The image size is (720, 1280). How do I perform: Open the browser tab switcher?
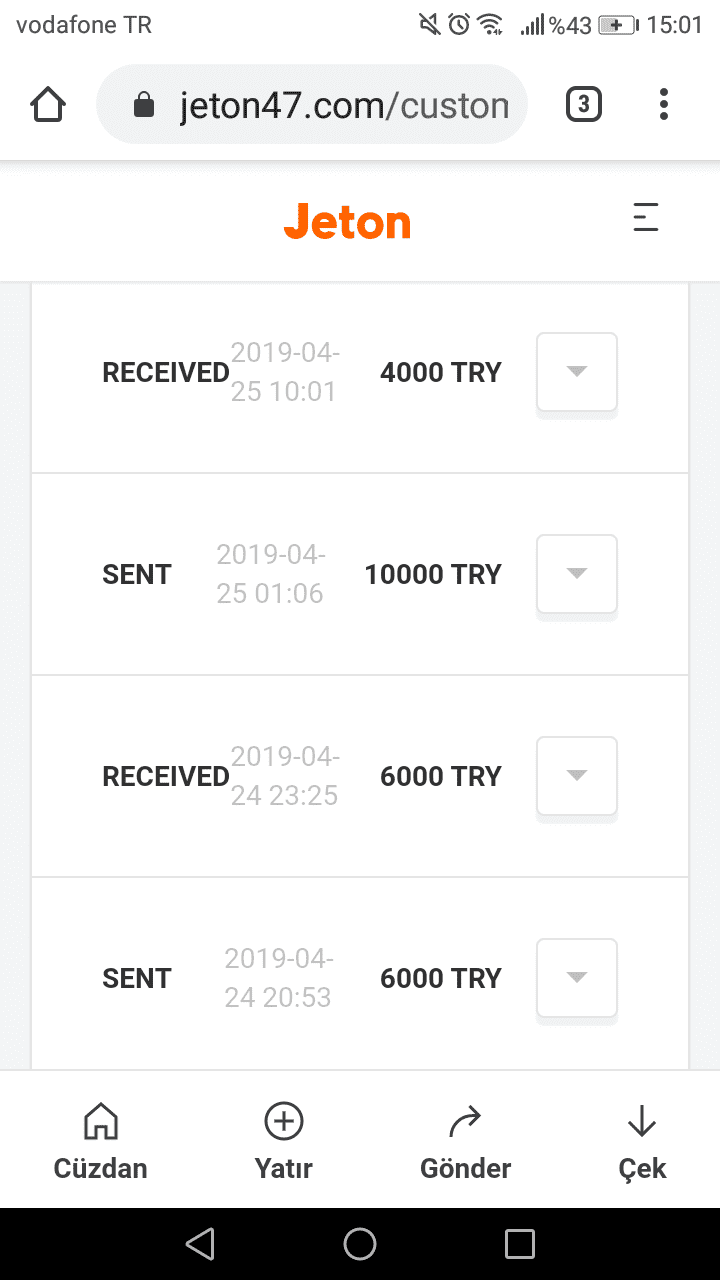click(584, 104)
